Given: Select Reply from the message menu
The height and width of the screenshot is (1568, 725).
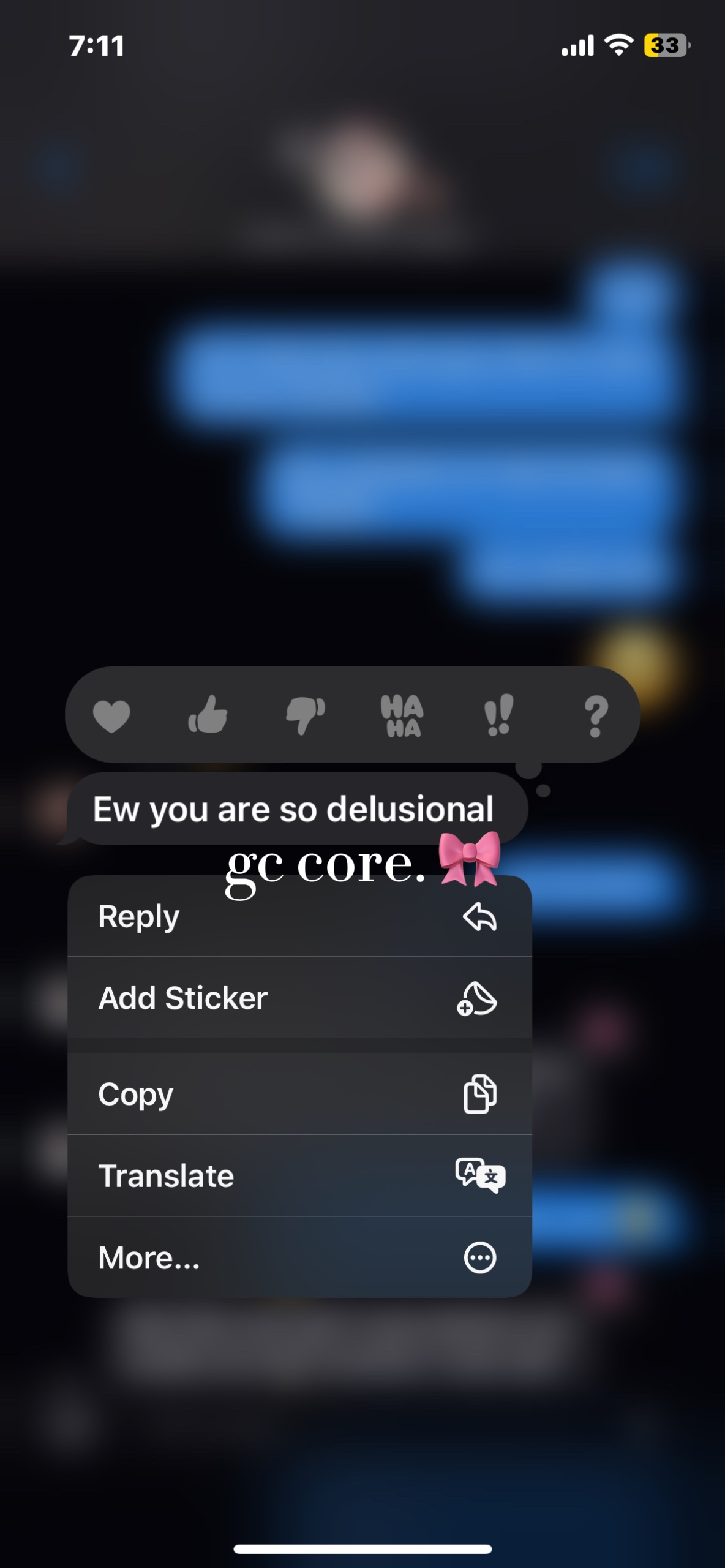Looking at the screenshot, I should [x=299, y=916].
